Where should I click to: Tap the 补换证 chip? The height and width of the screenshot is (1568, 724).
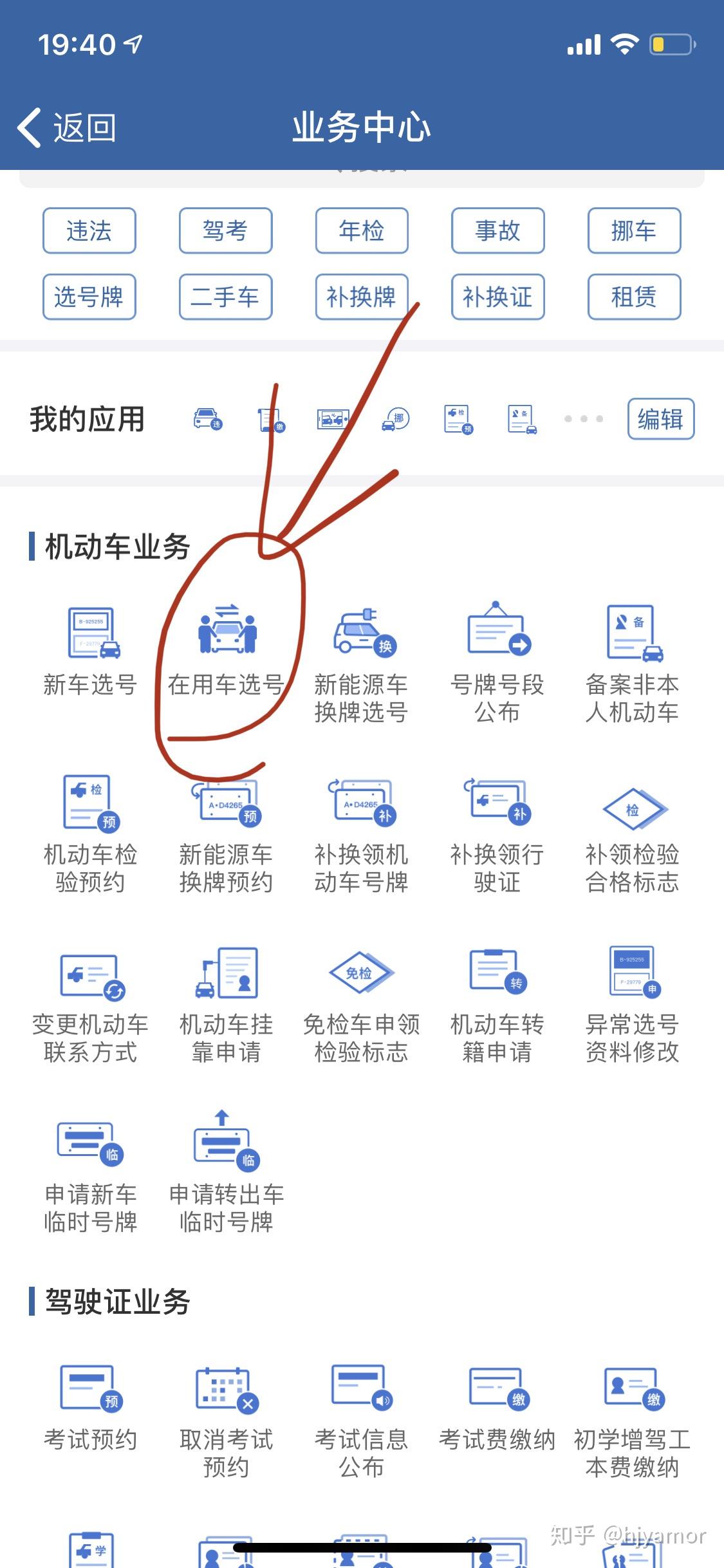pos(497,297)
